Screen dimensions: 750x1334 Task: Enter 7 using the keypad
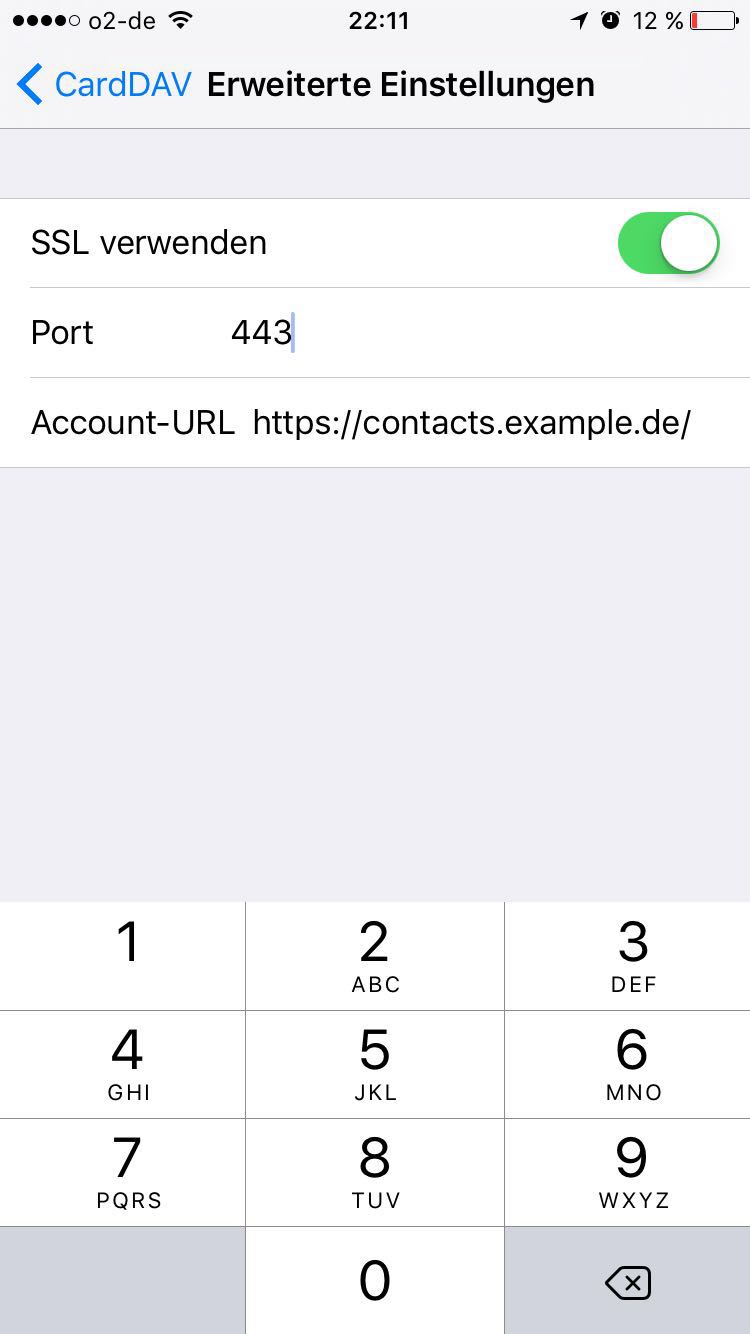coord(124,1172)
